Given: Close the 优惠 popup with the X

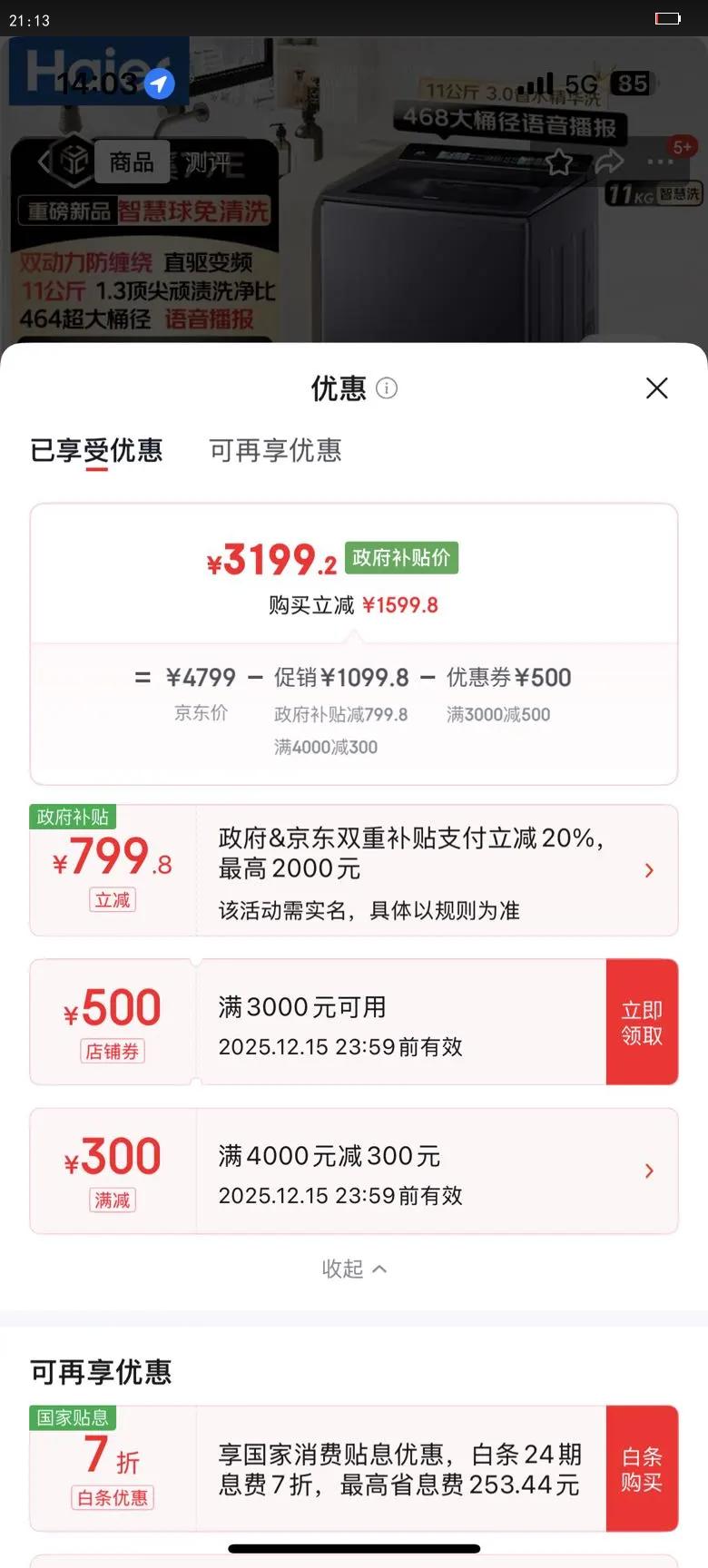Looking at the screenshot, I should tap(657, 387).
